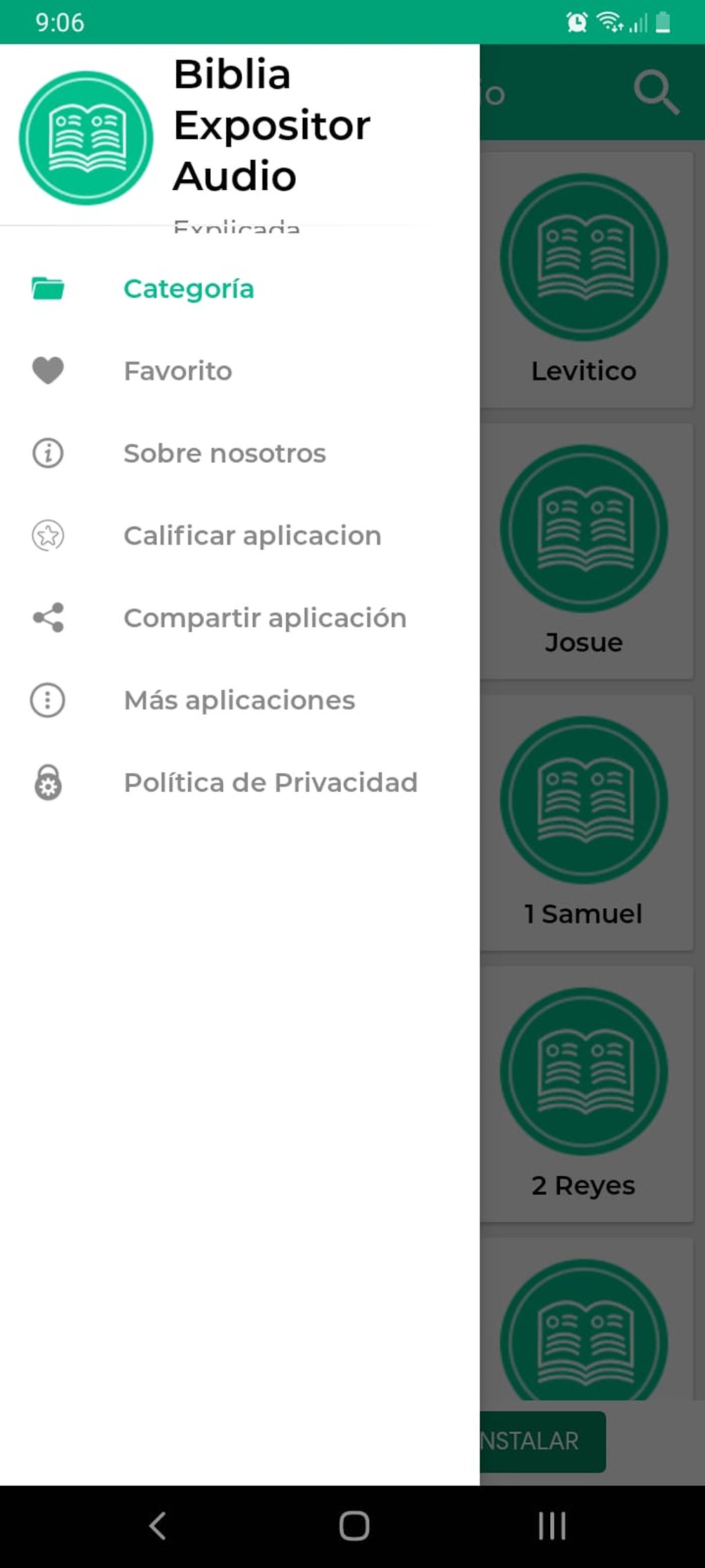The width and height of the screenshot is (705, 1568).
Task: Tap the search magnifier icon
Action: [x=656, y=92]
